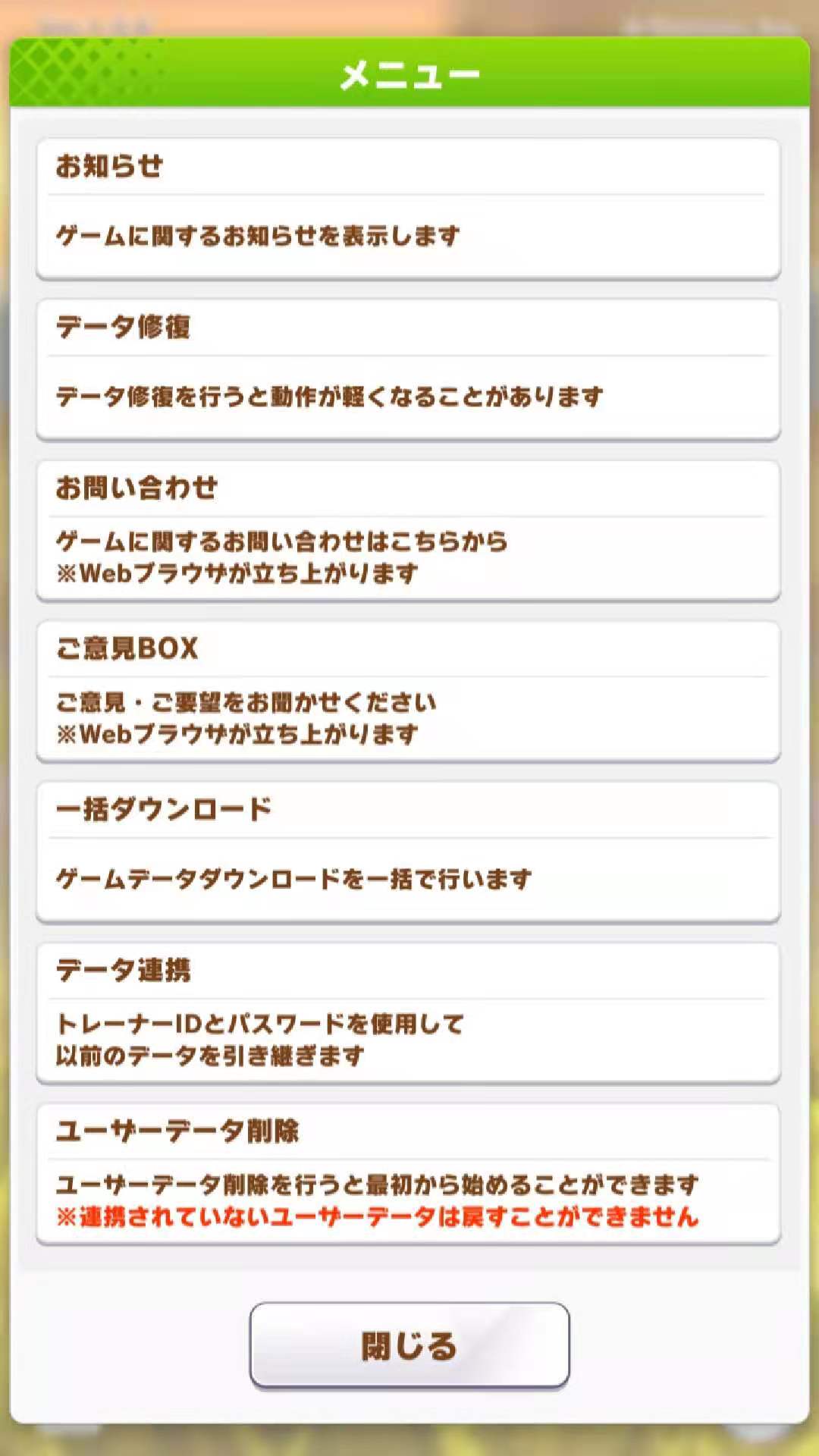Screen dimensions: 819x1456
Task: Choose ユーザーデータ削除 to delete user data
Action: point(408,1173)
